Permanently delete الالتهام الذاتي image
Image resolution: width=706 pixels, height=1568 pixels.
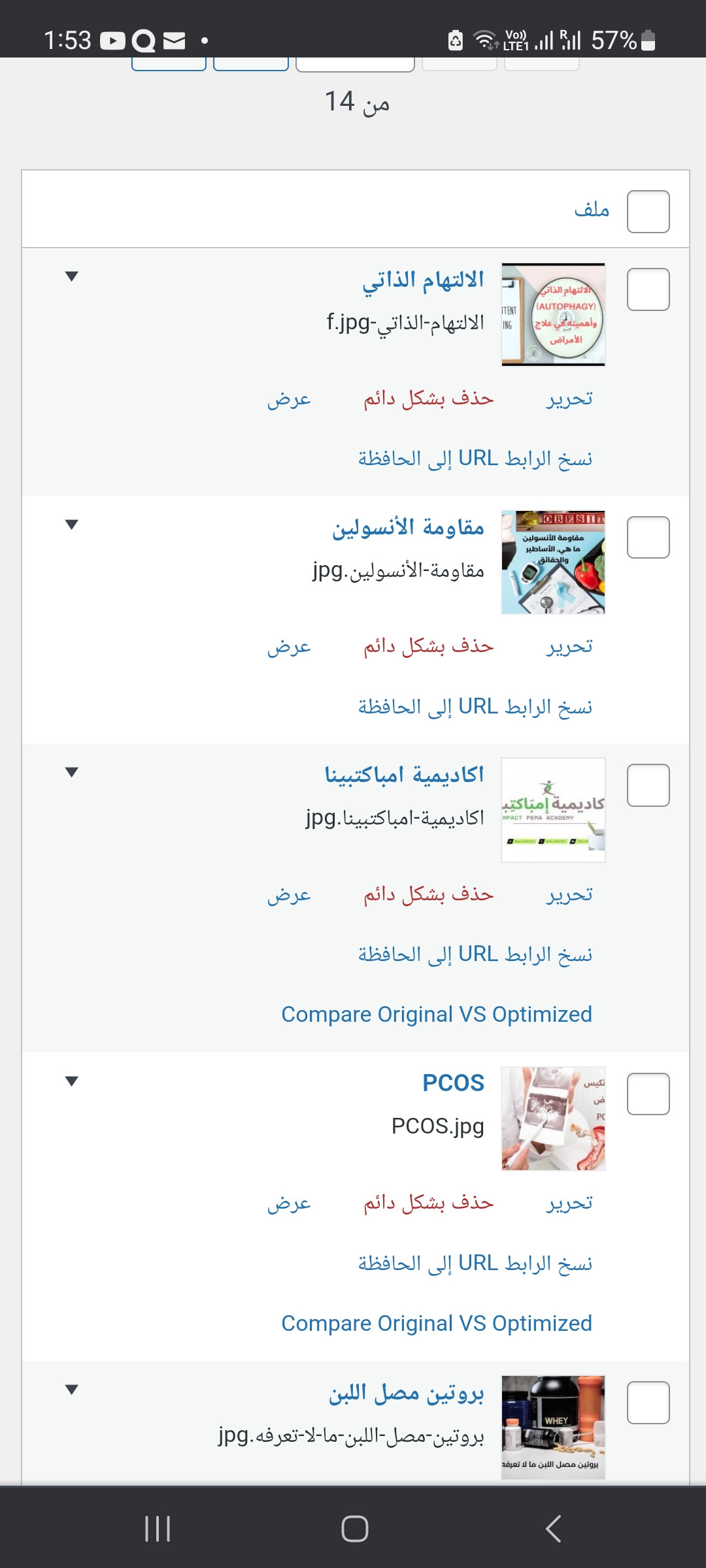tap(428, 399)
